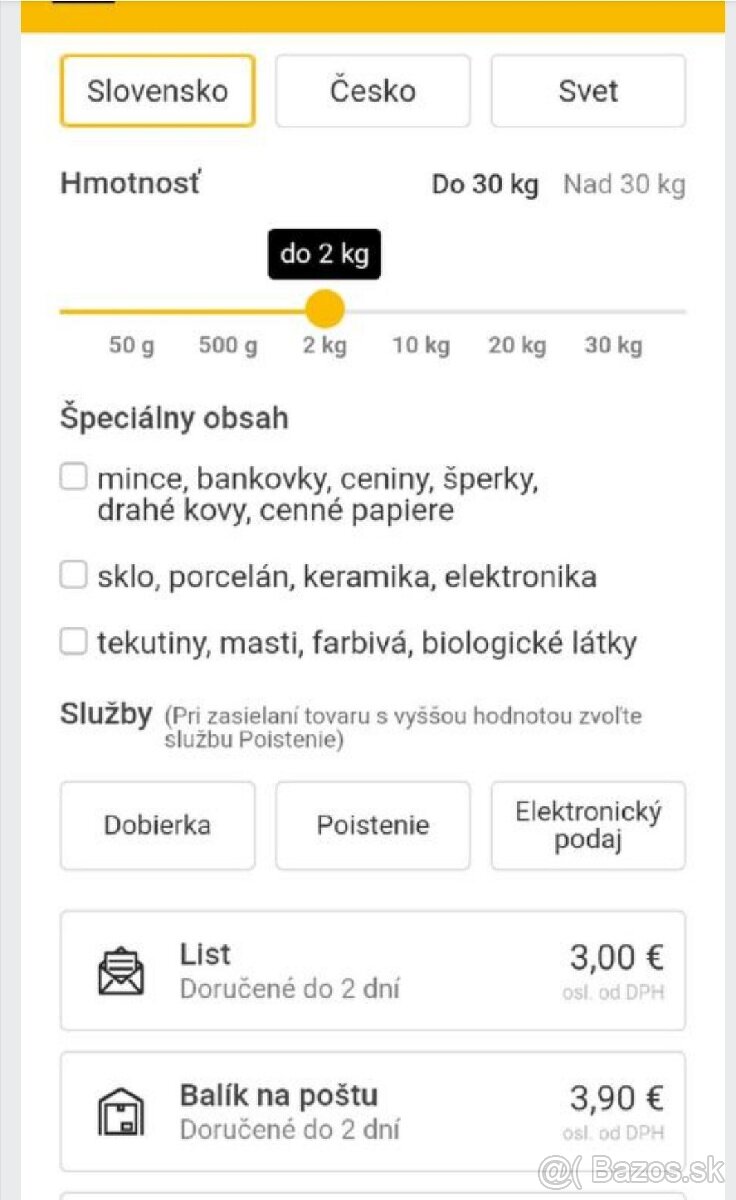Click the envelope icon next to List

point(124,968)
